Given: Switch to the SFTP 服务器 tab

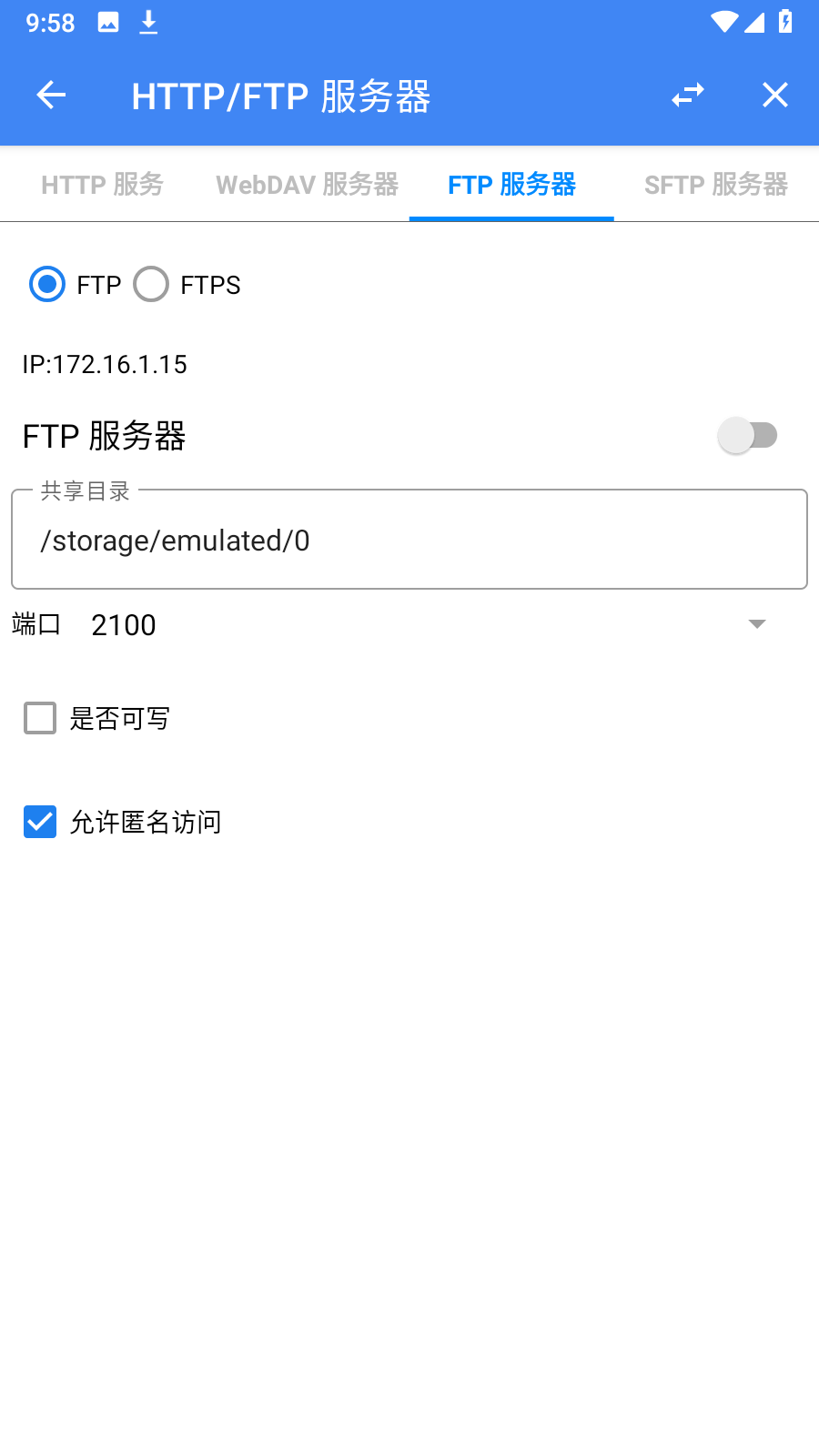Looking at the screenshot, I should [x=716, y=185].
